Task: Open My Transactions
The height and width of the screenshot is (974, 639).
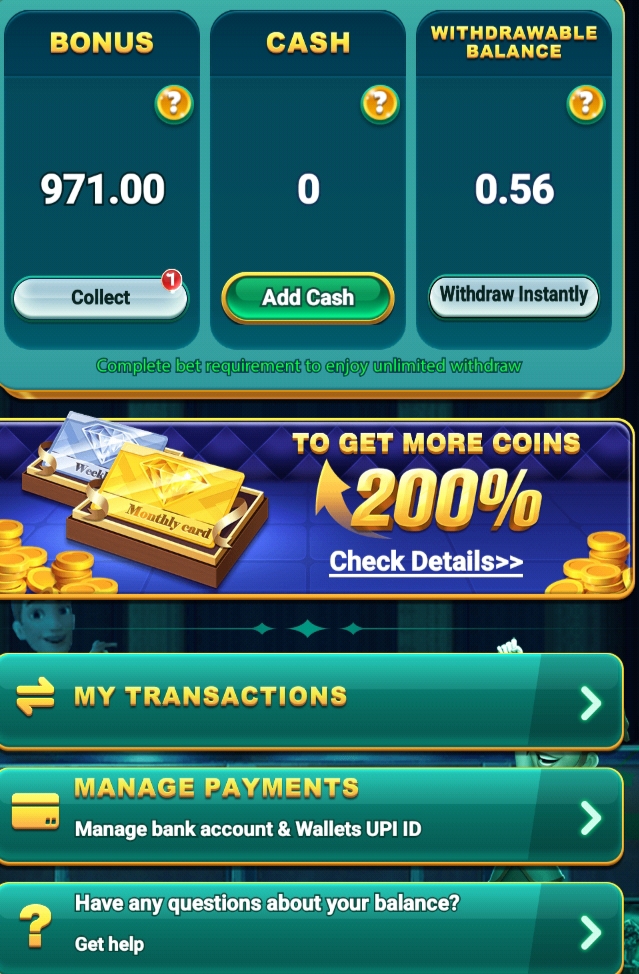Action: point(310,700)
